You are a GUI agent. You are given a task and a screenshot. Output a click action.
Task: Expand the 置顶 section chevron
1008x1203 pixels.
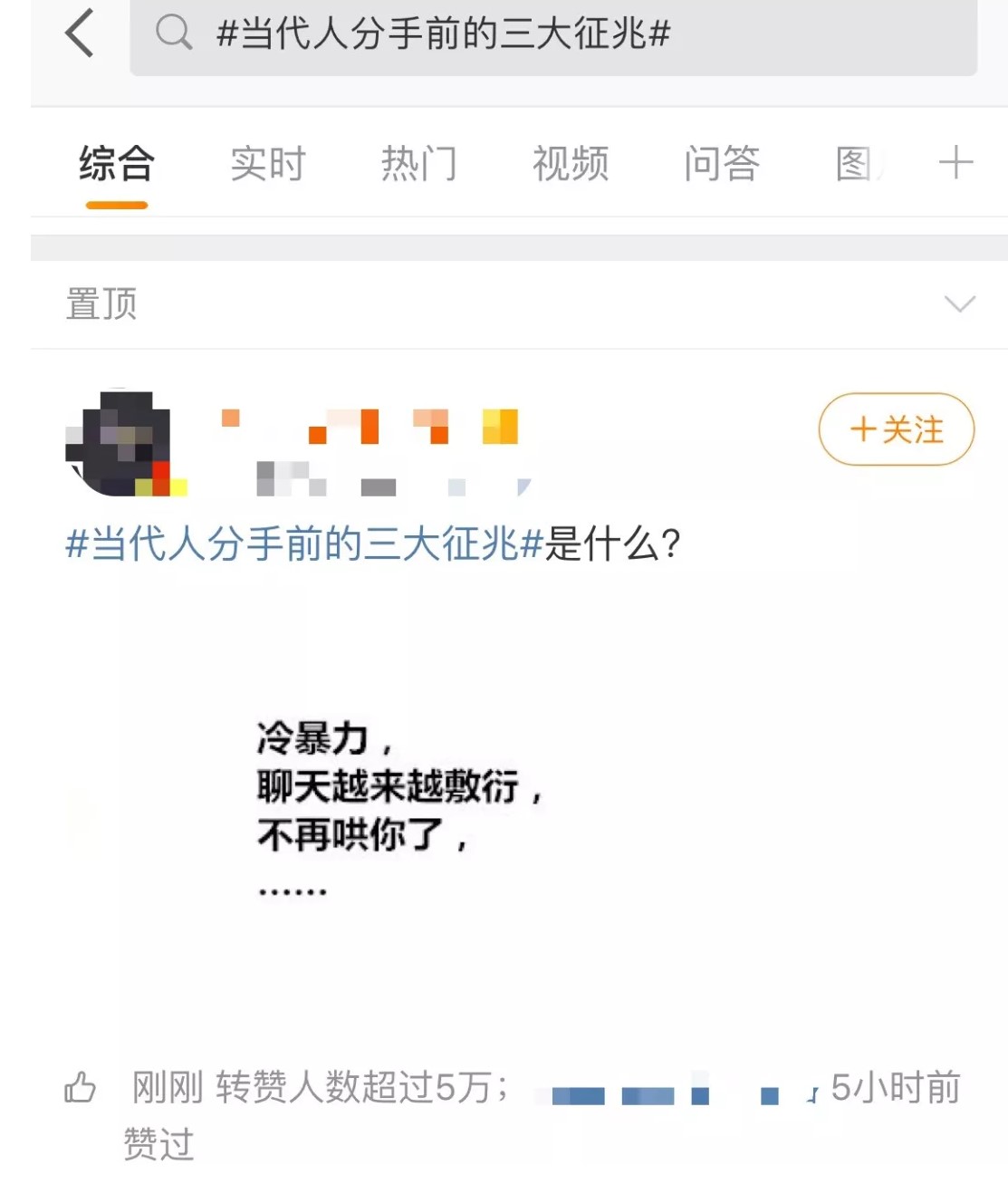tap(959, 303)
